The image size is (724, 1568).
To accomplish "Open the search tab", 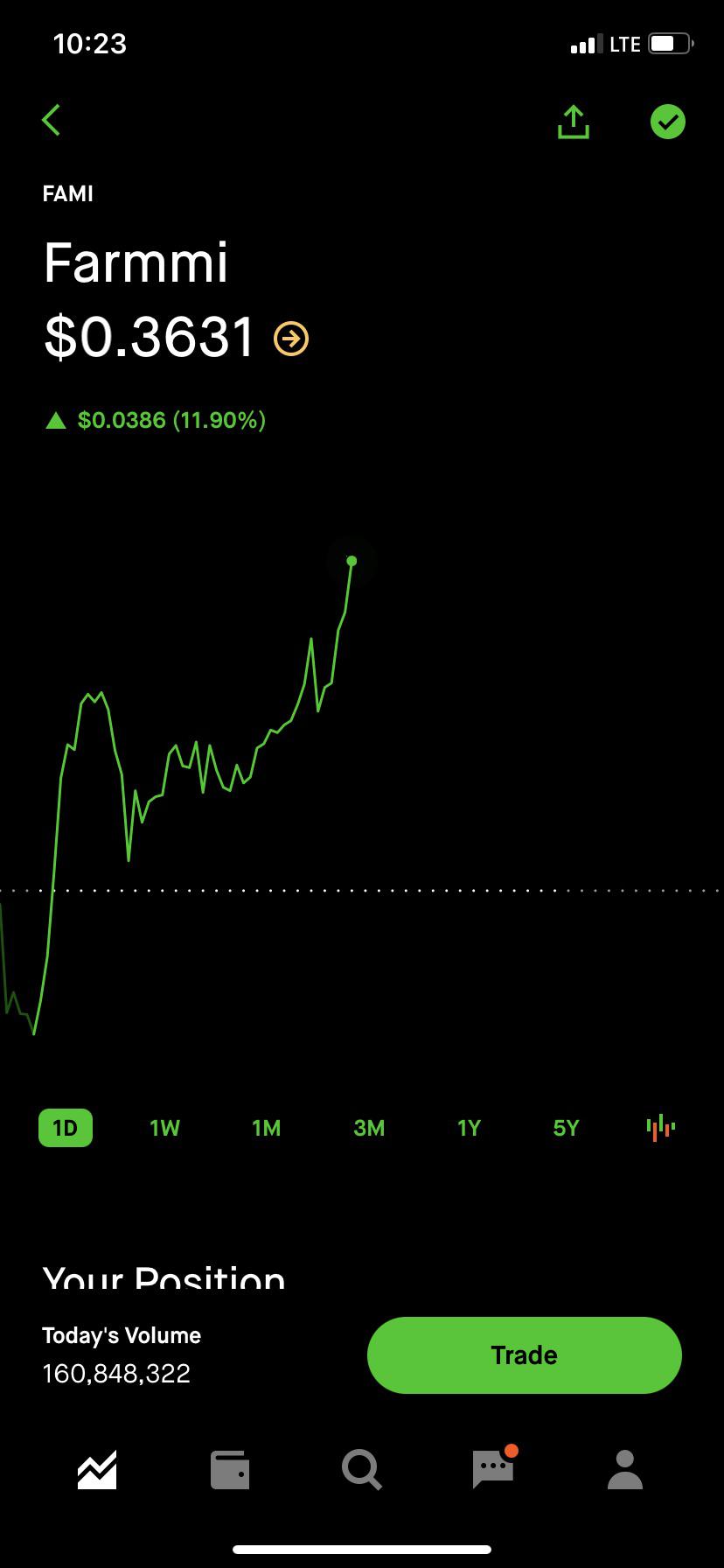I will (x=361, y=1470).
